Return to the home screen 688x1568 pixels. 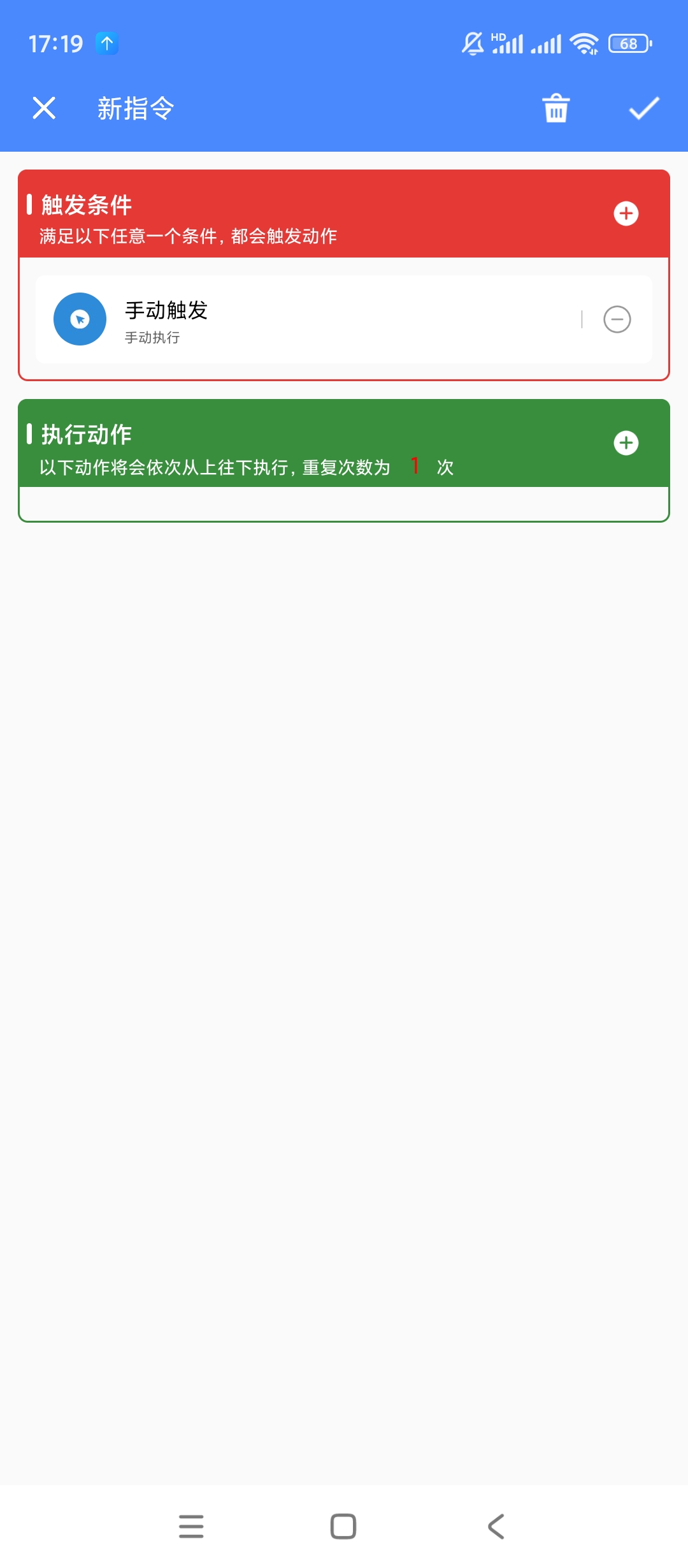pos(343,1526)
